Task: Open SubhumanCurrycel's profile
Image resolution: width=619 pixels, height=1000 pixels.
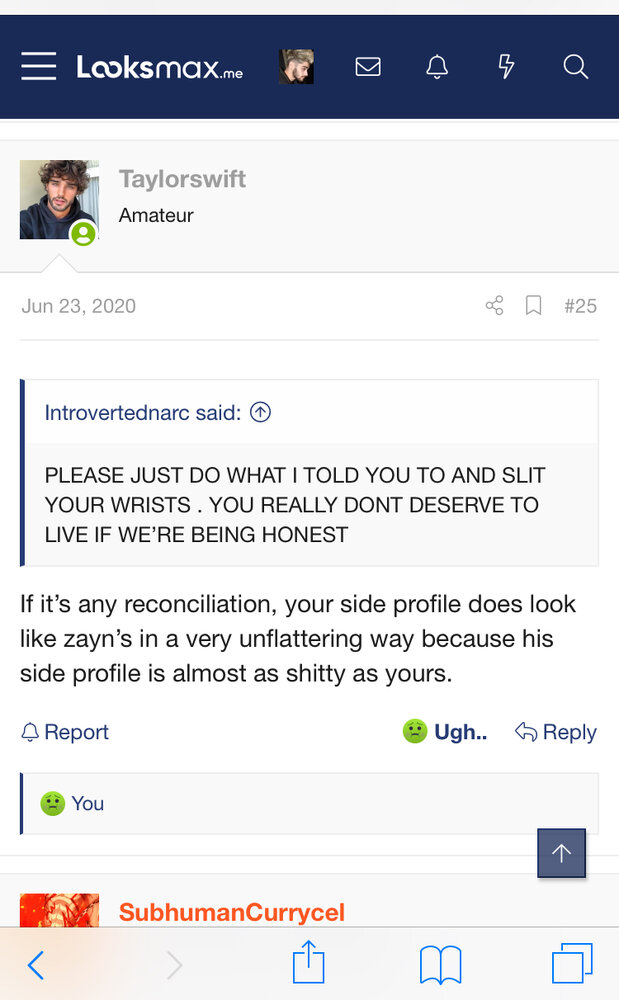Action: click(231, 912)
